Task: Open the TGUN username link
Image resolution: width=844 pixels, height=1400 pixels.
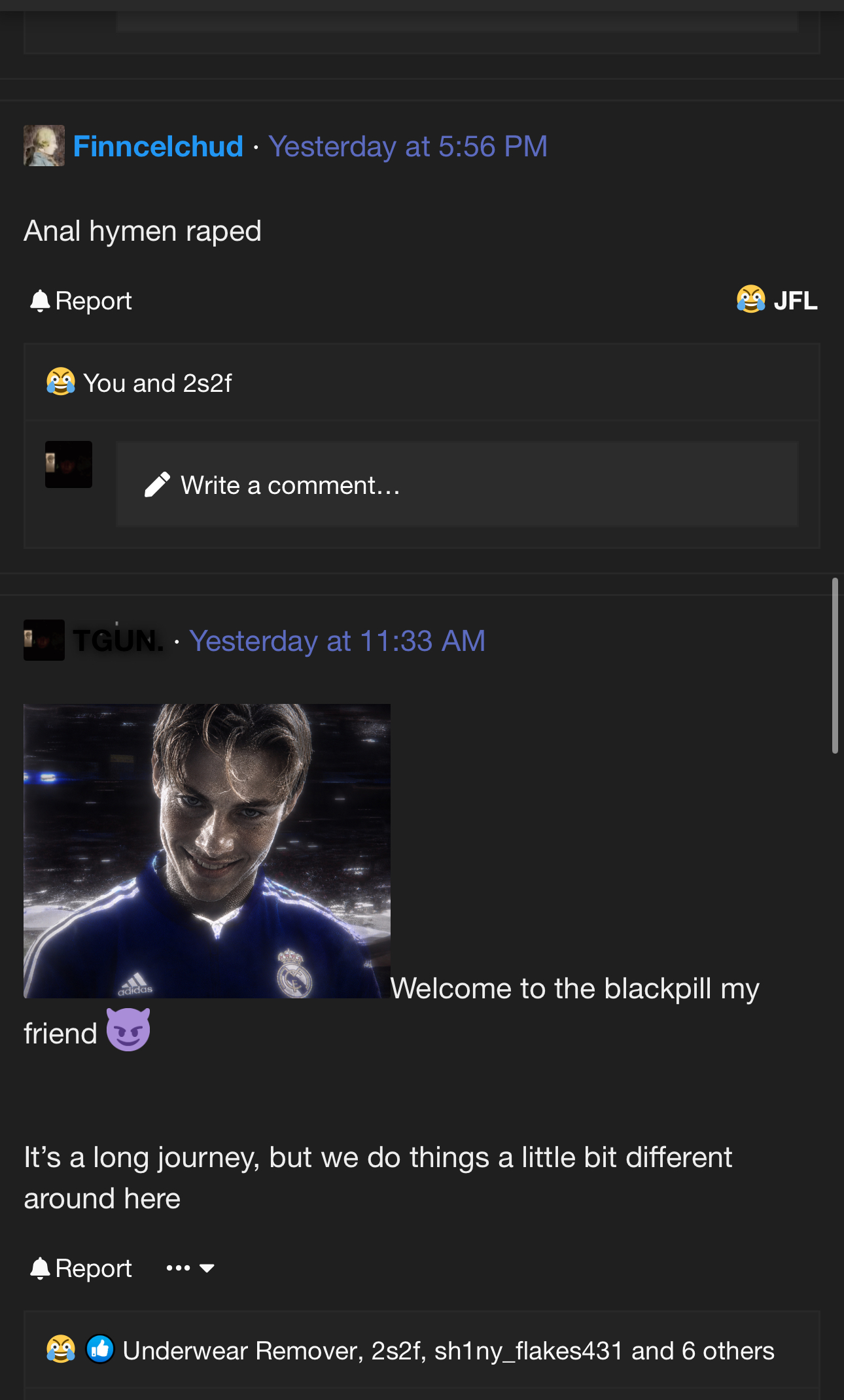Action: tap(118, 641)
